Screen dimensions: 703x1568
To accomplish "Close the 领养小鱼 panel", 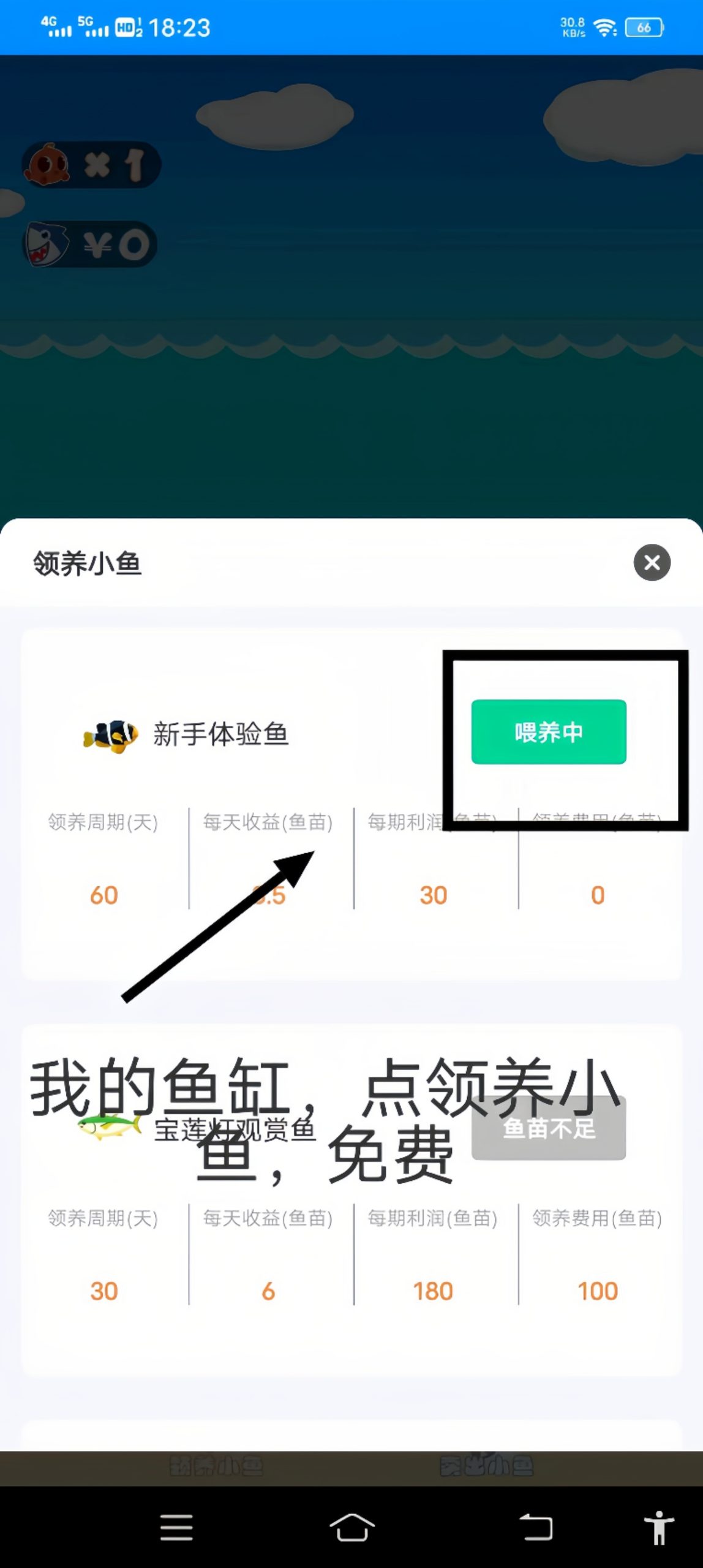I will point(652,562).
